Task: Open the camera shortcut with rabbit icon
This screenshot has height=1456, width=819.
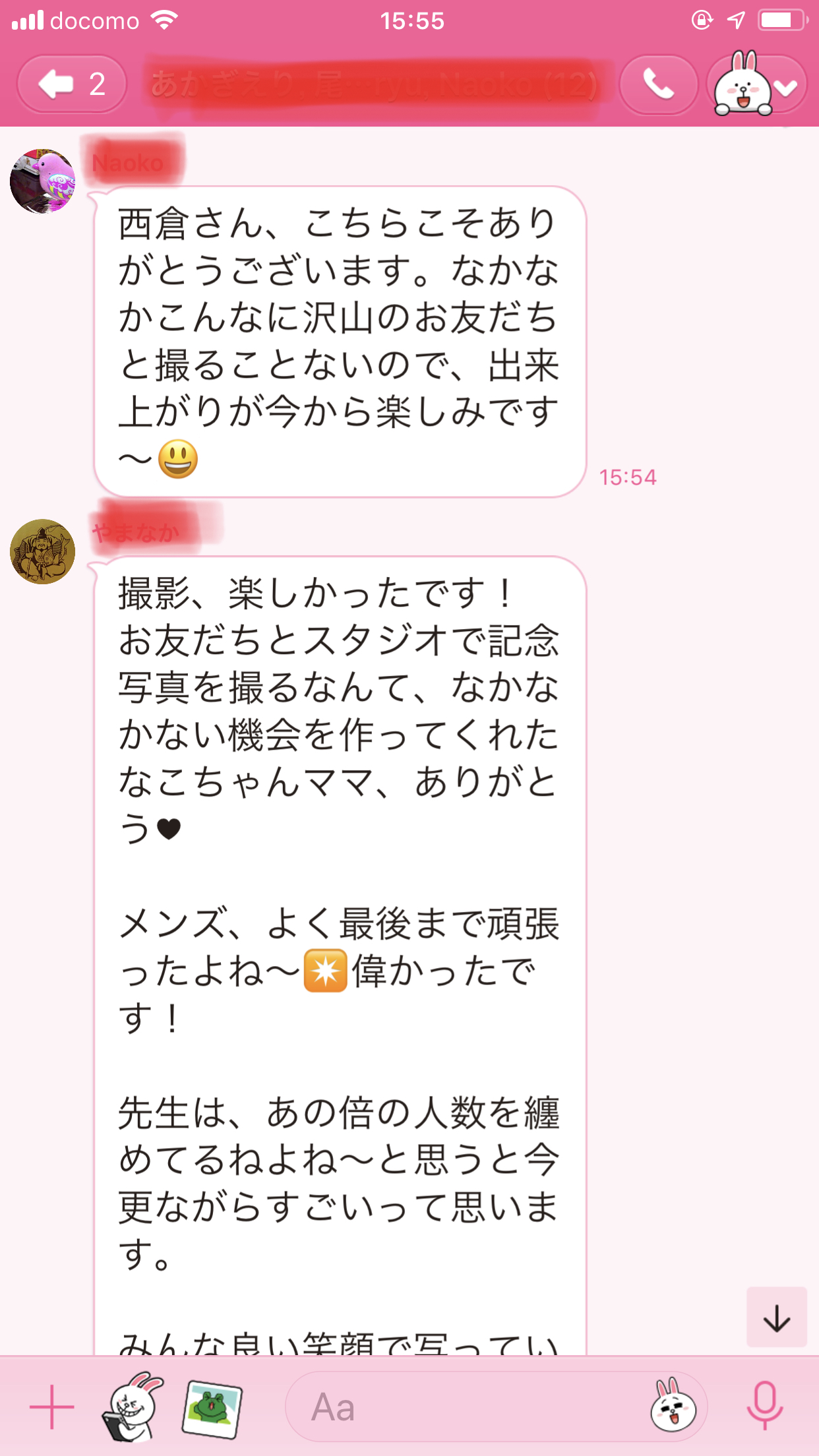Action: click(132, 1407)
